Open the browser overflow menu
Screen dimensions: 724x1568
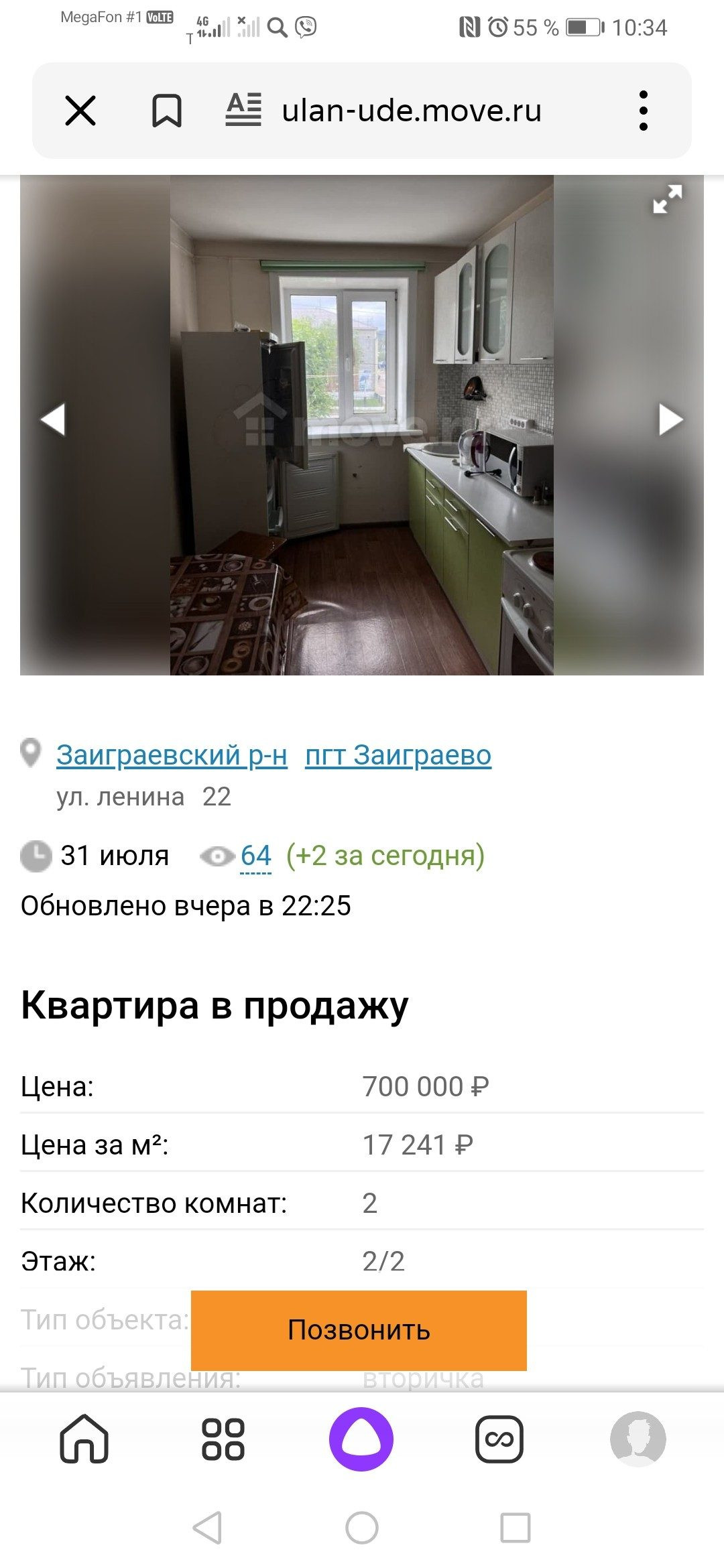[x=643, y=111]
